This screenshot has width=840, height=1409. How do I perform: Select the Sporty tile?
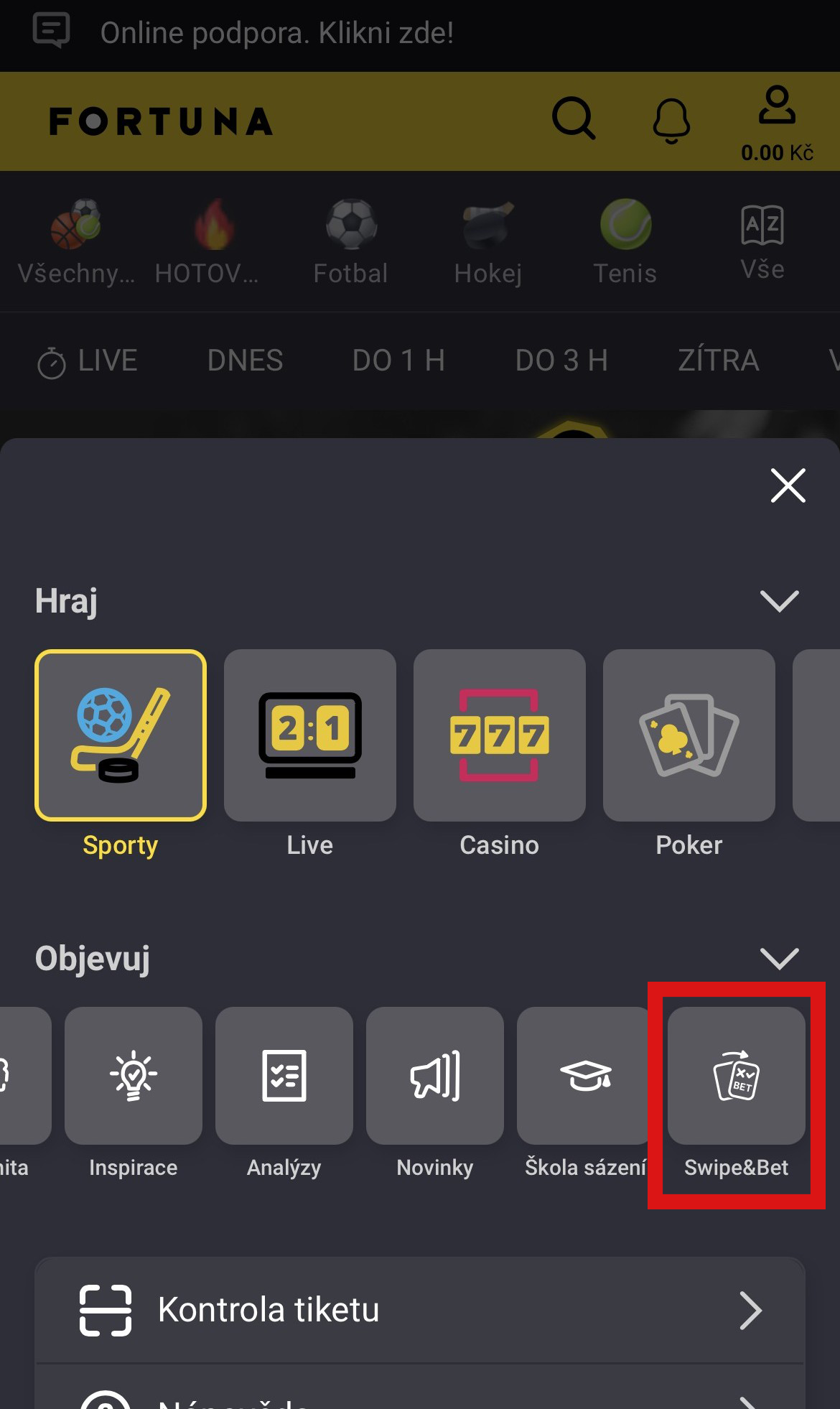click(121, 735)
